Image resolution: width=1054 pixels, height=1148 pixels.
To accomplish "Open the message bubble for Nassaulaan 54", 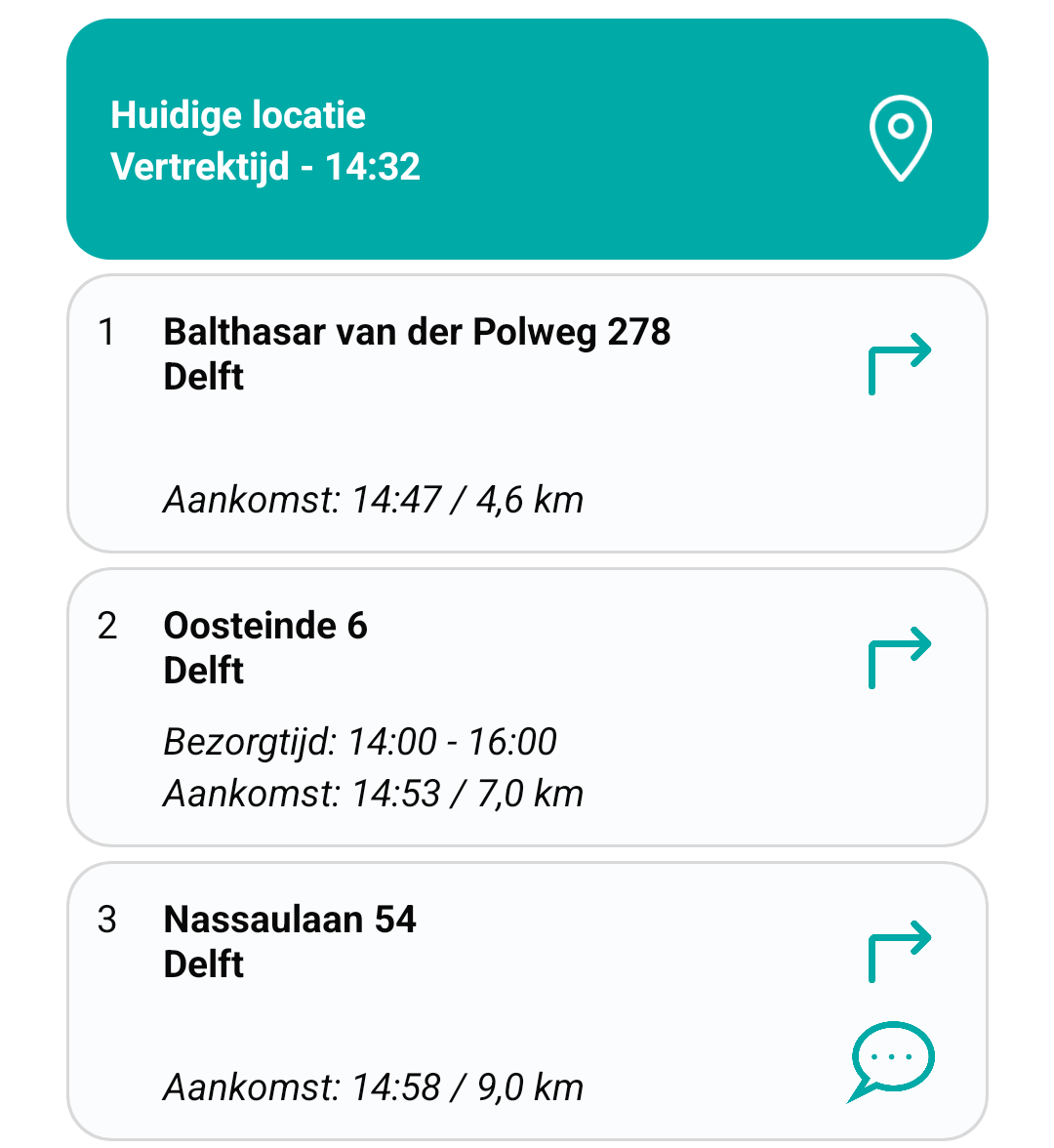I will click(892, 1060).
